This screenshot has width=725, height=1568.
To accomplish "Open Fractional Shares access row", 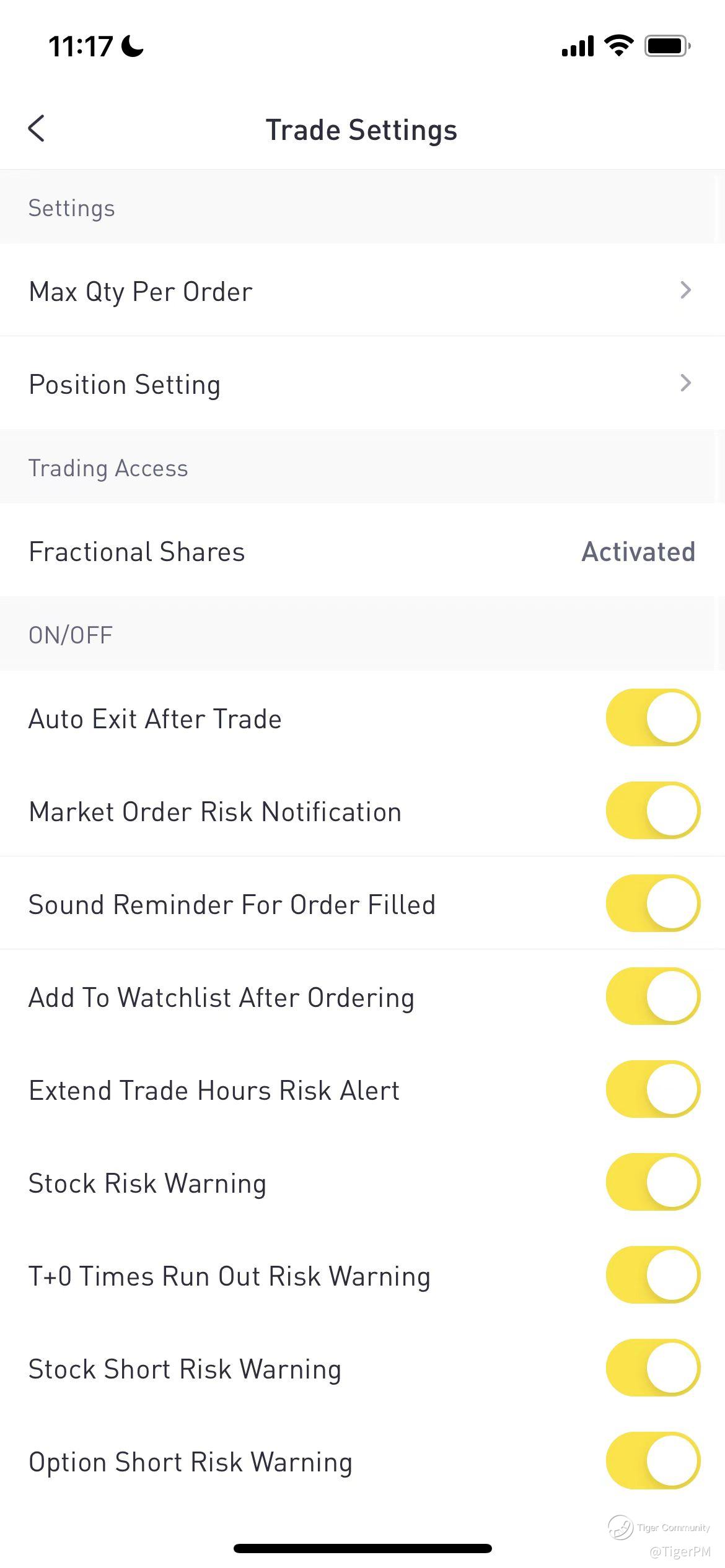I will (x=362, y=551).
